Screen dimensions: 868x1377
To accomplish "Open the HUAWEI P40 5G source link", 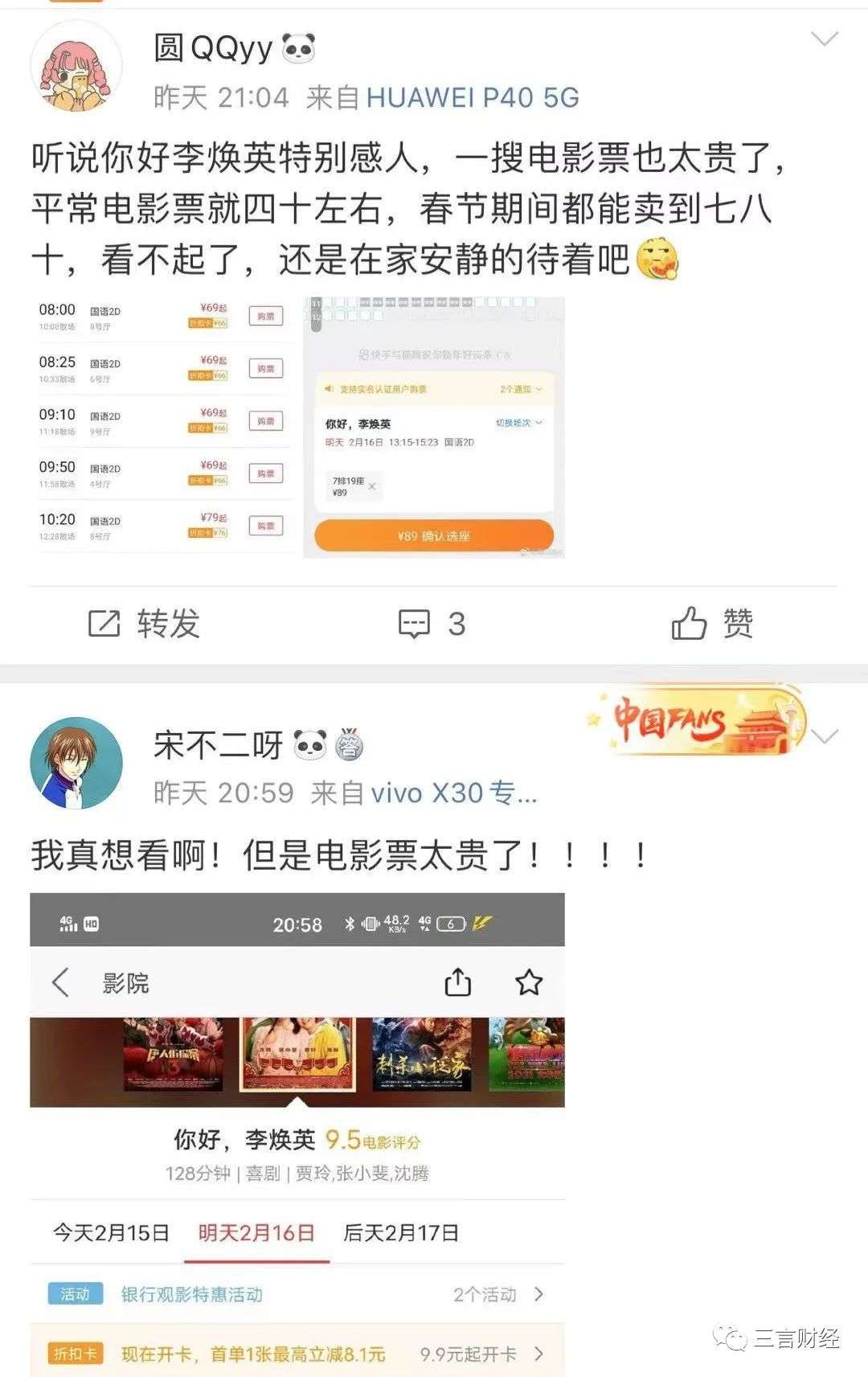I will (473, 97).
